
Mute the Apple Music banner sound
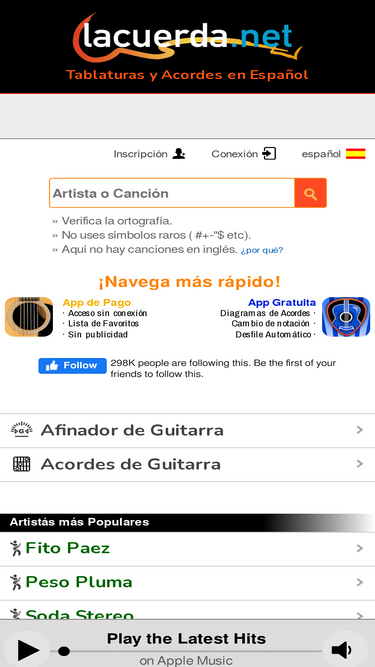(341, 650)
